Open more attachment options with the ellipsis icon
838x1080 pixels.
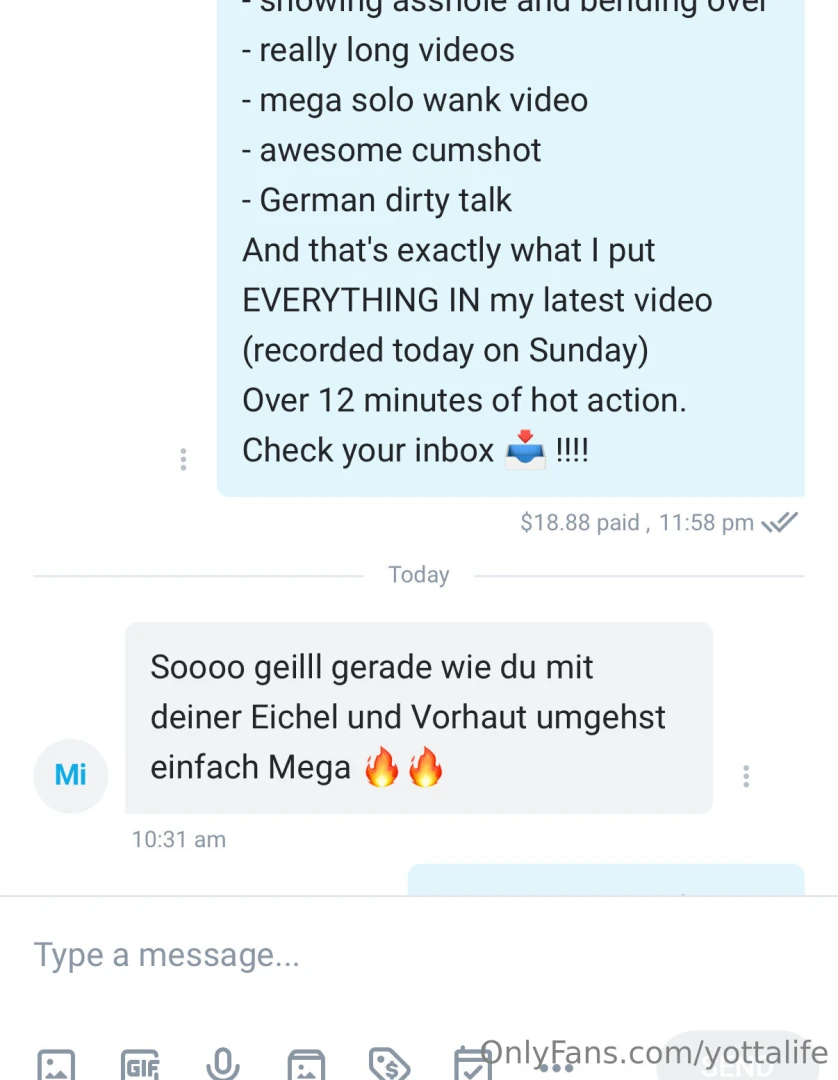click(556, 1065)
